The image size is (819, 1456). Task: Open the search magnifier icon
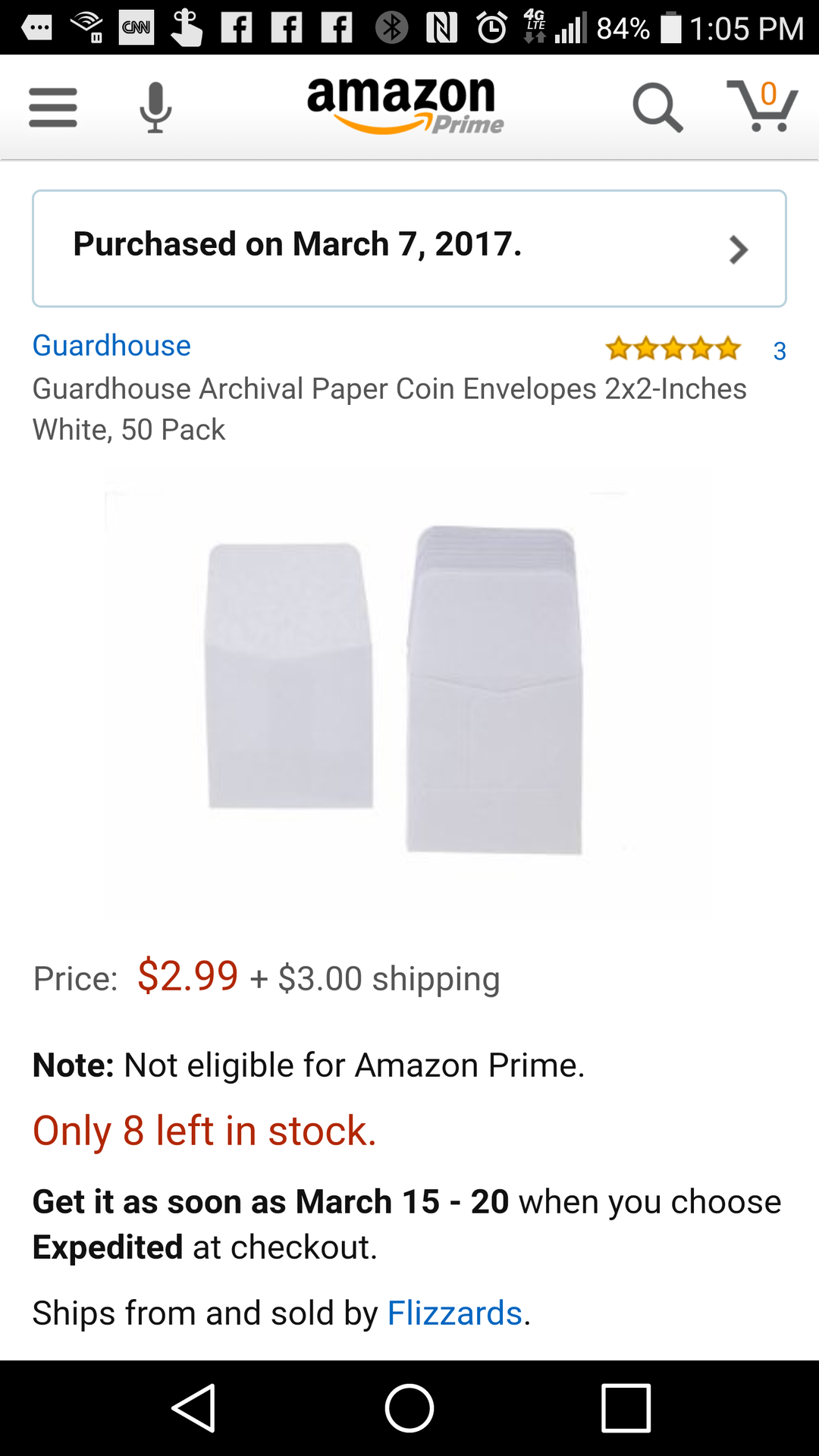[x=657, y=108]
